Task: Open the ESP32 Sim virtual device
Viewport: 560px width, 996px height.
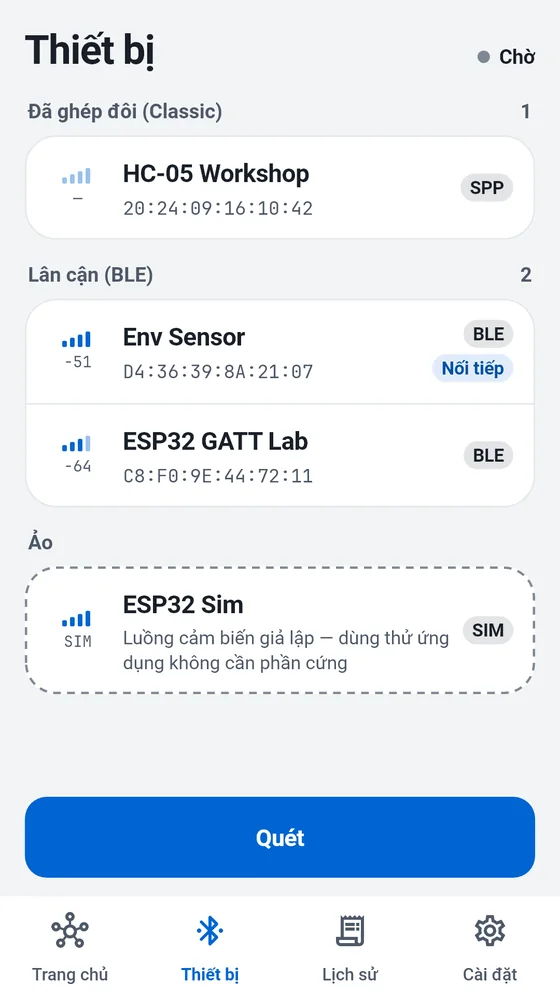Action: pyautogui.click(x=279, y=630)
